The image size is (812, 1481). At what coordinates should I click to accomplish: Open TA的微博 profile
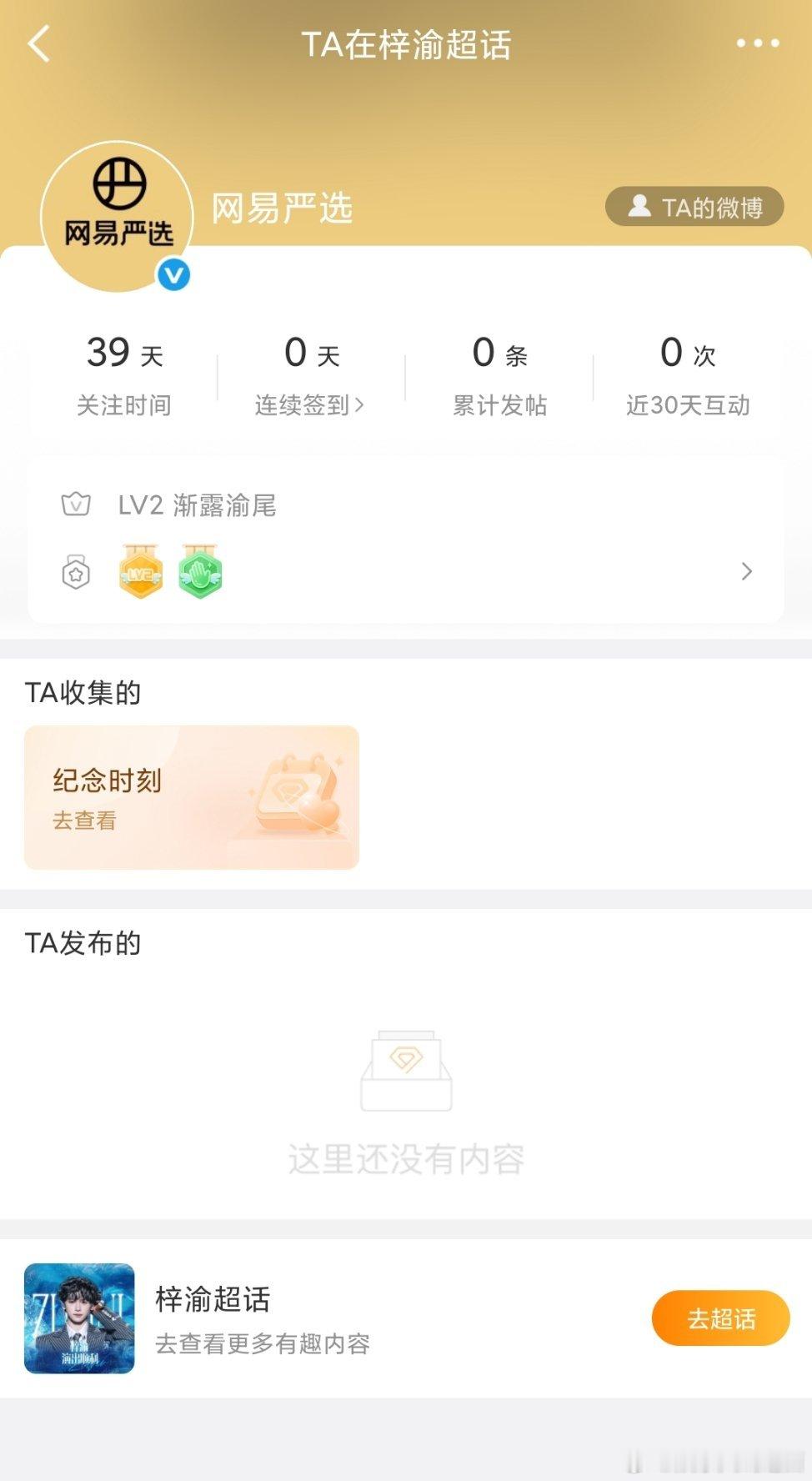694,208
